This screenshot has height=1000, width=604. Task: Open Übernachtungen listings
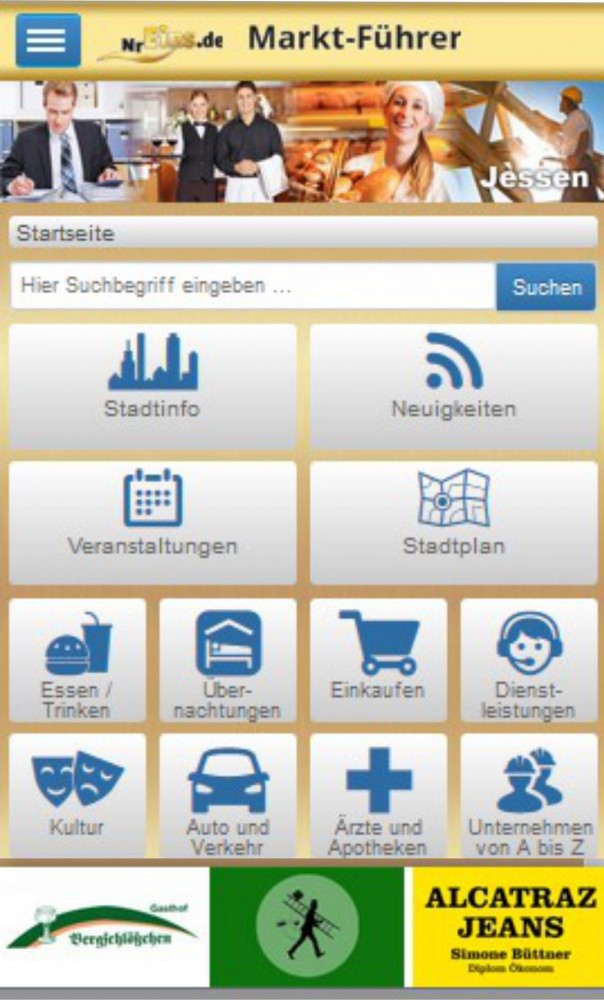click(227, 661)
